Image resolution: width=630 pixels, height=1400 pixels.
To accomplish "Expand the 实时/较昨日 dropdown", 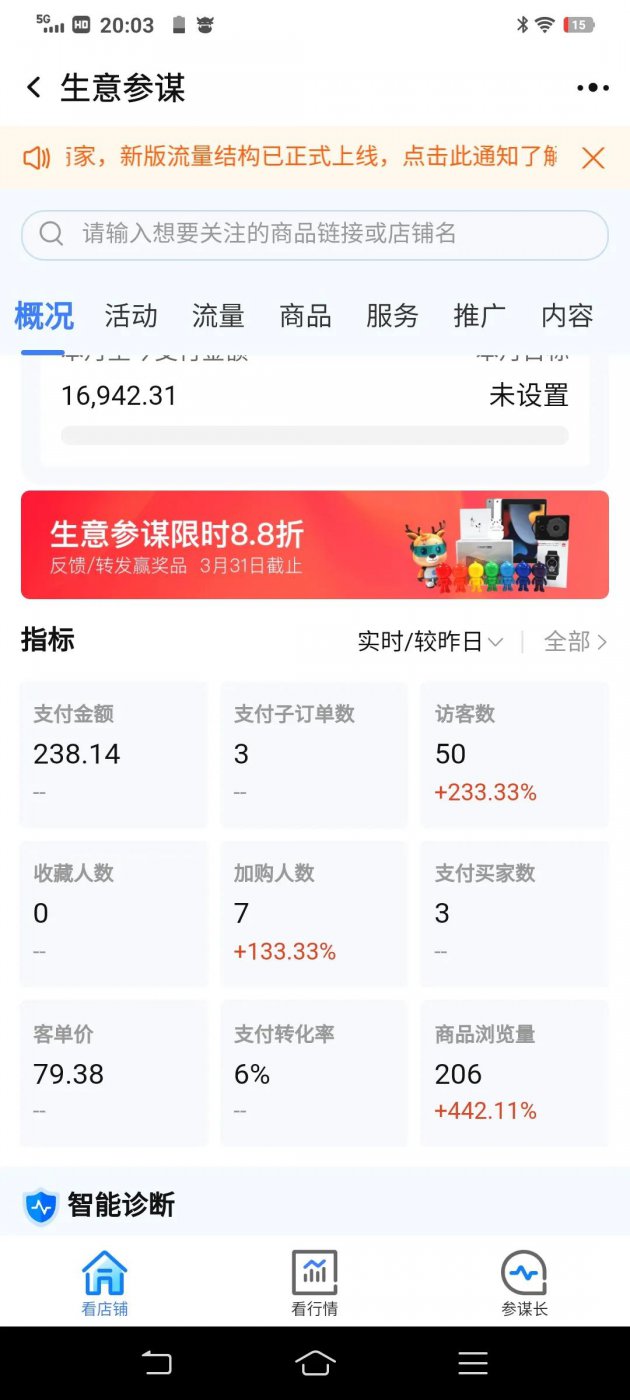I will [430, 642].
